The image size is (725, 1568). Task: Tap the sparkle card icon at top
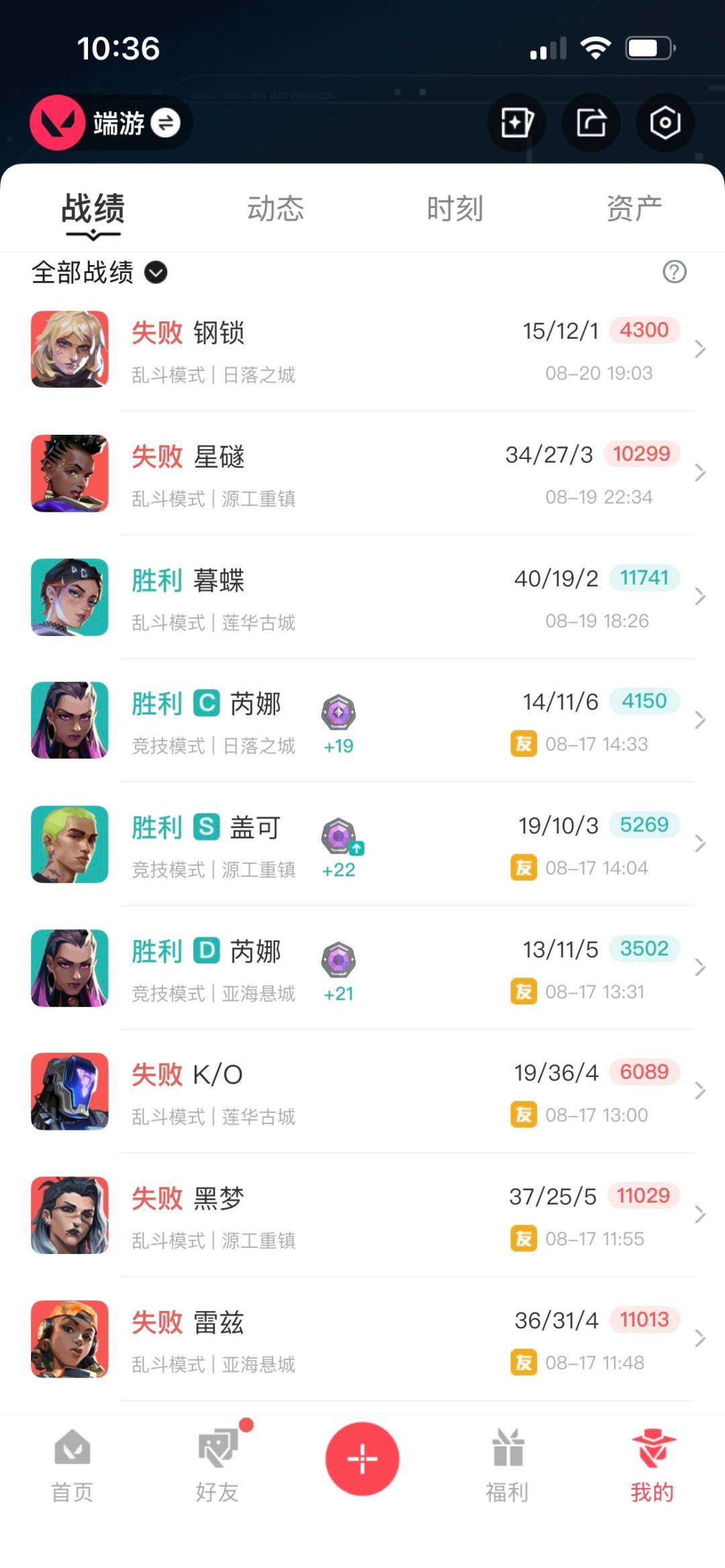[516, 123]
